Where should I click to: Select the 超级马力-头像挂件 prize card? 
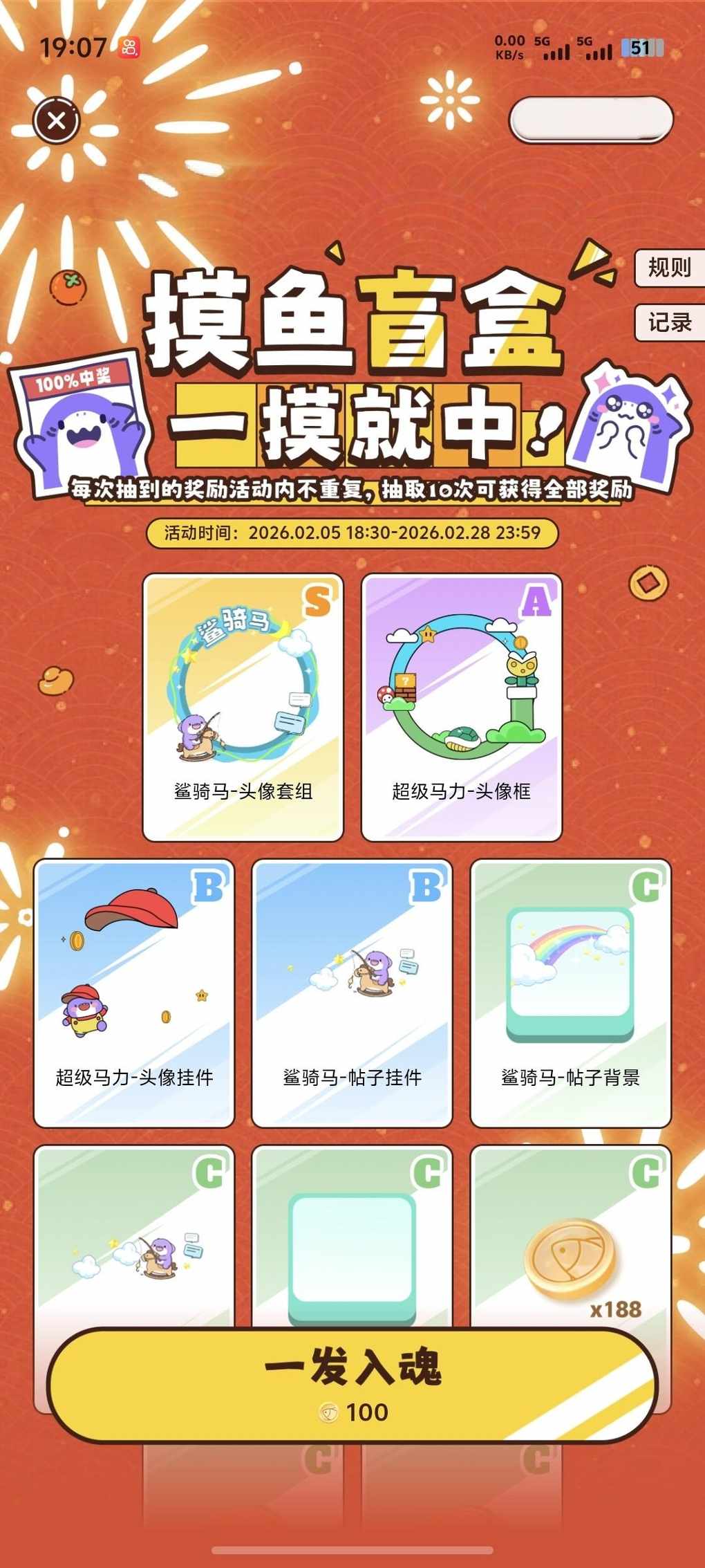point(134,993)
